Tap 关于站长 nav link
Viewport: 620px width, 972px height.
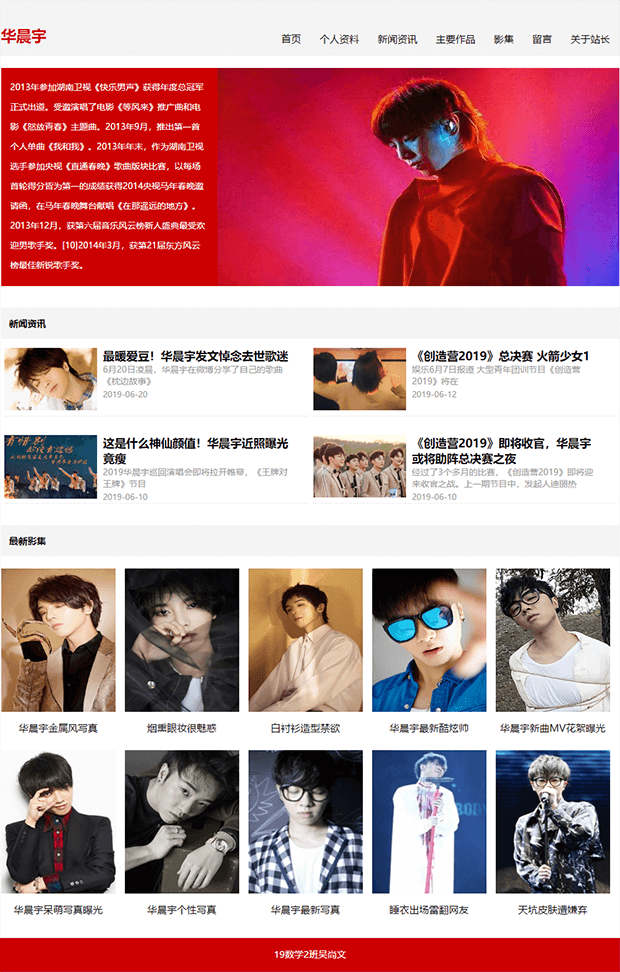click(590, 39)
